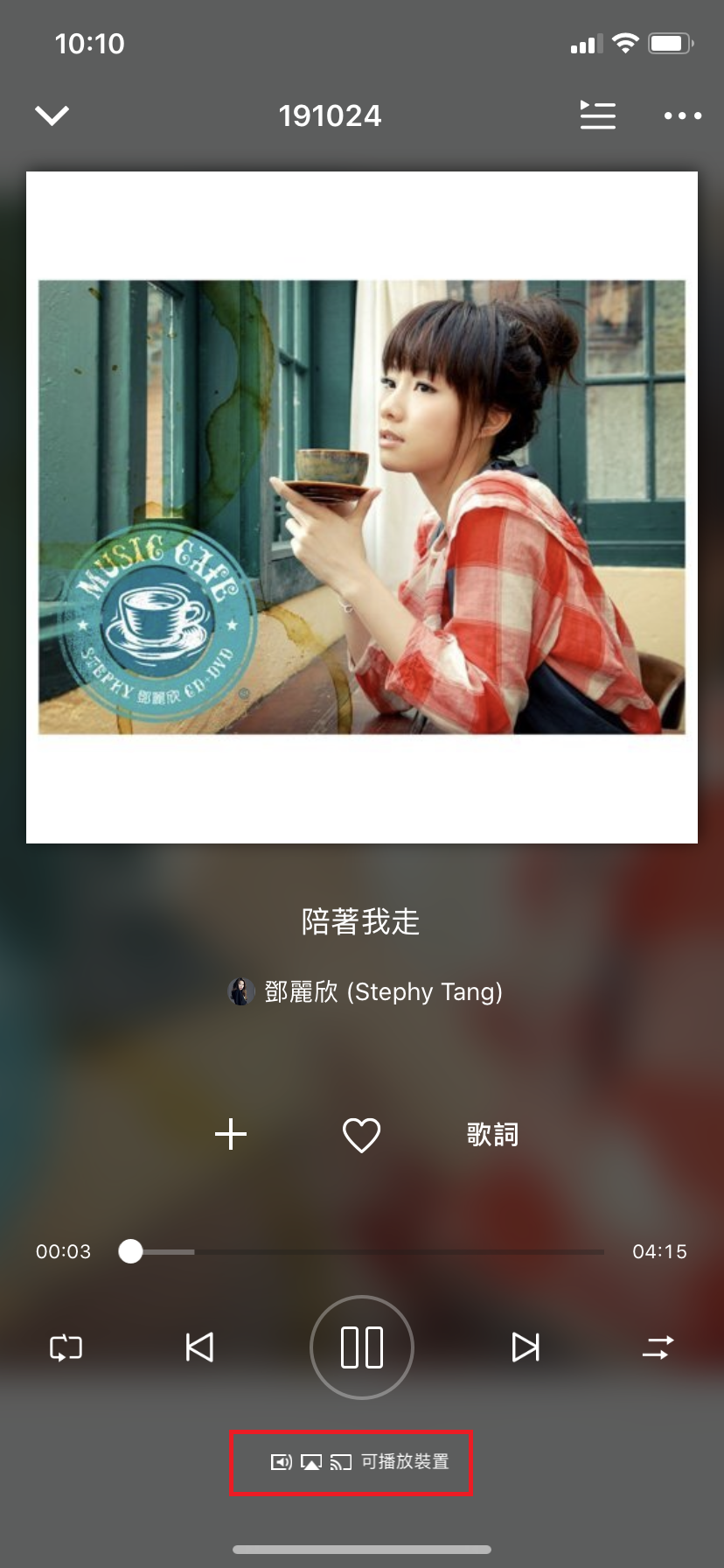Toggle repeat mode

66,1347
